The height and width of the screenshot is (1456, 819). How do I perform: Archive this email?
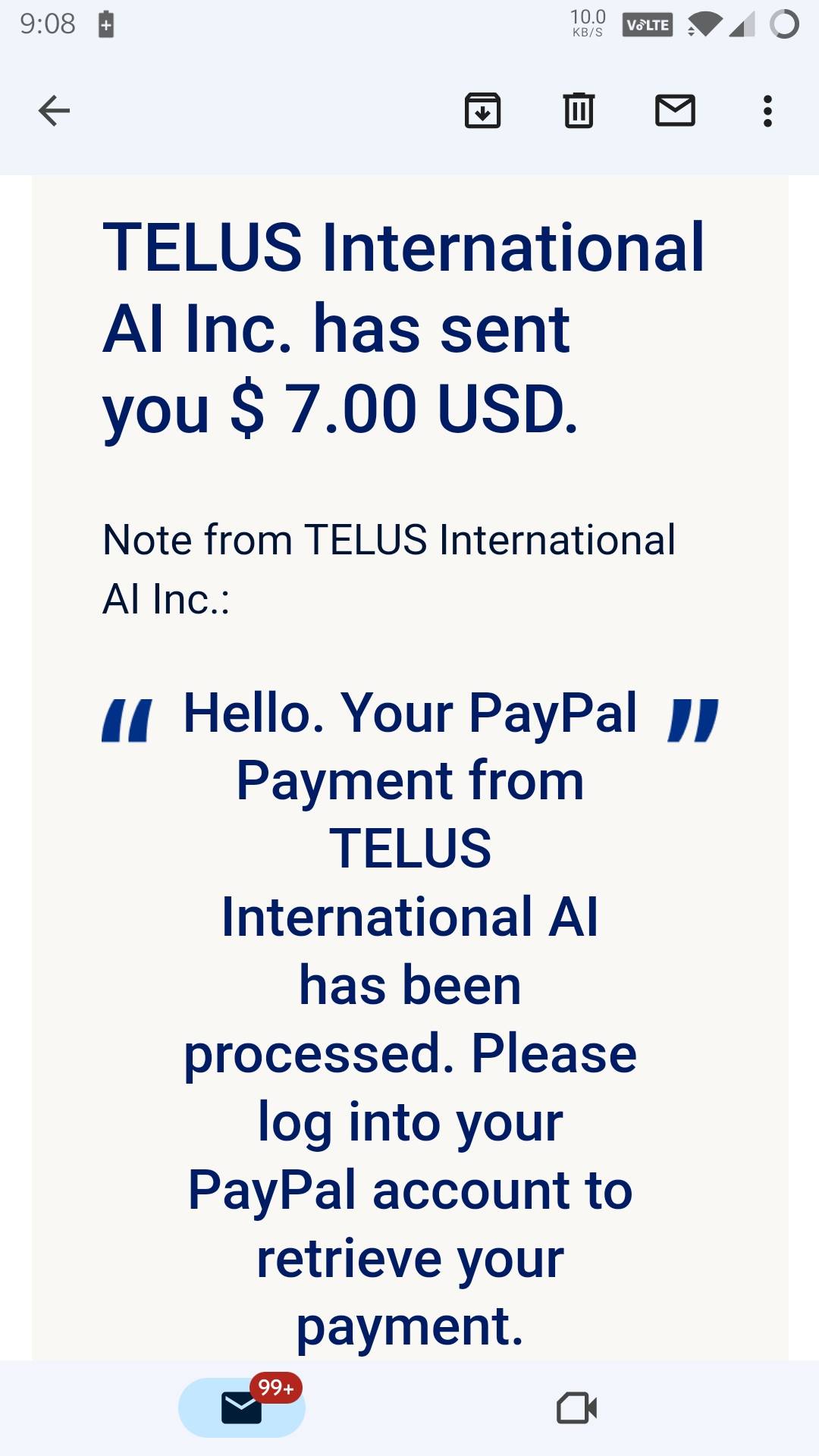pyautogui.click(x=482, y=111)
